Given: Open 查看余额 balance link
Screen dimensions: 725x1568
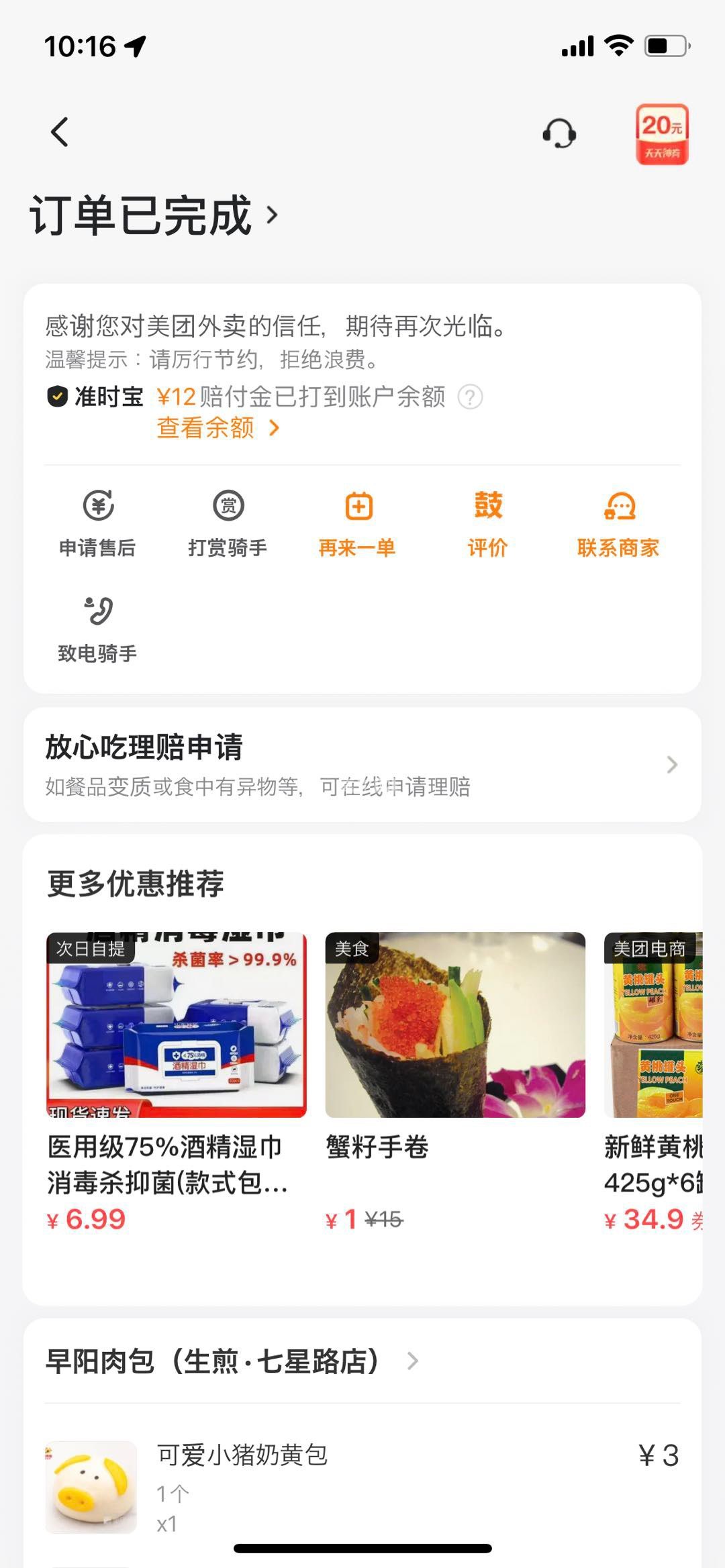Looking at the screenshot, I should [217, 427].
